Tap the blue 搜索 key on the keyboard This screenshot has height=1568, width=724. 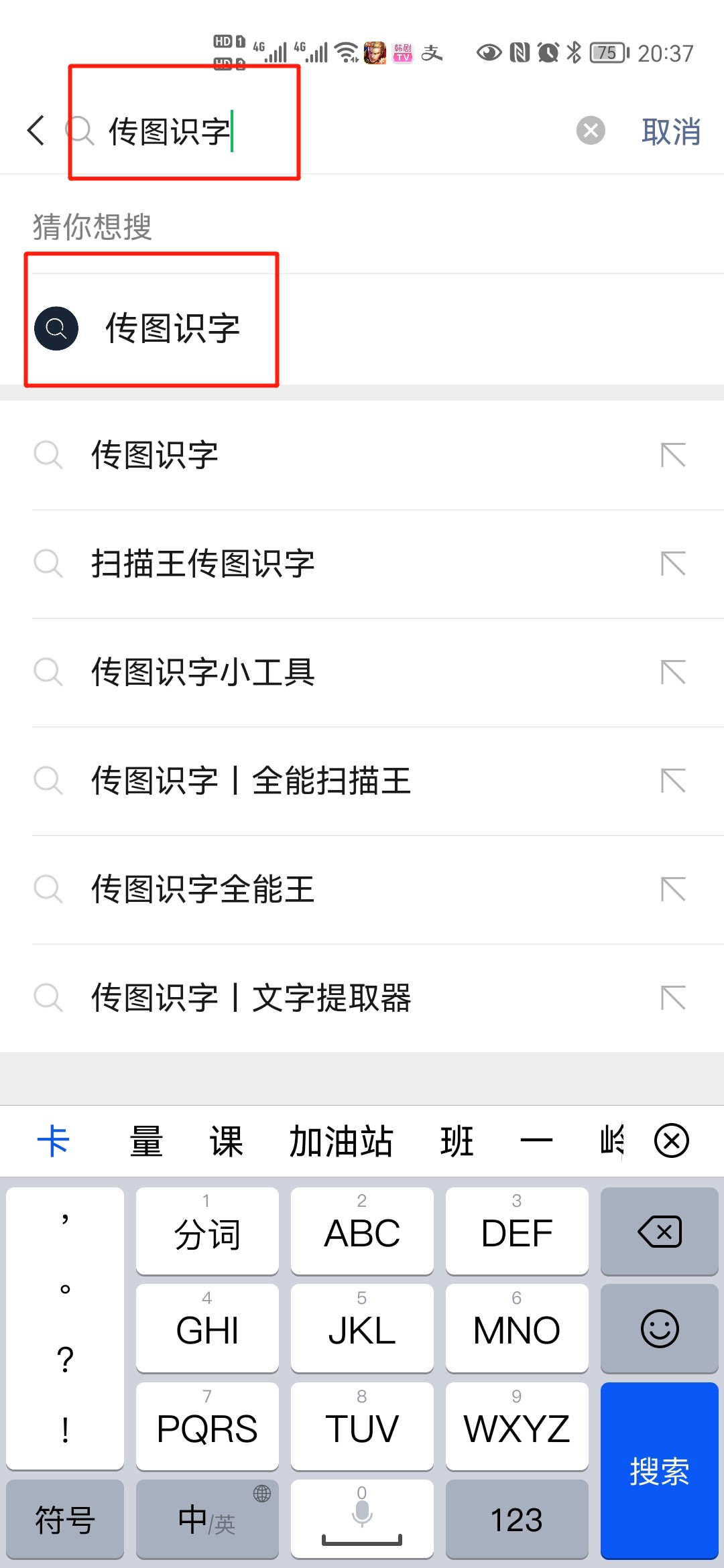pyautogui.click(x=660, y=1471)
